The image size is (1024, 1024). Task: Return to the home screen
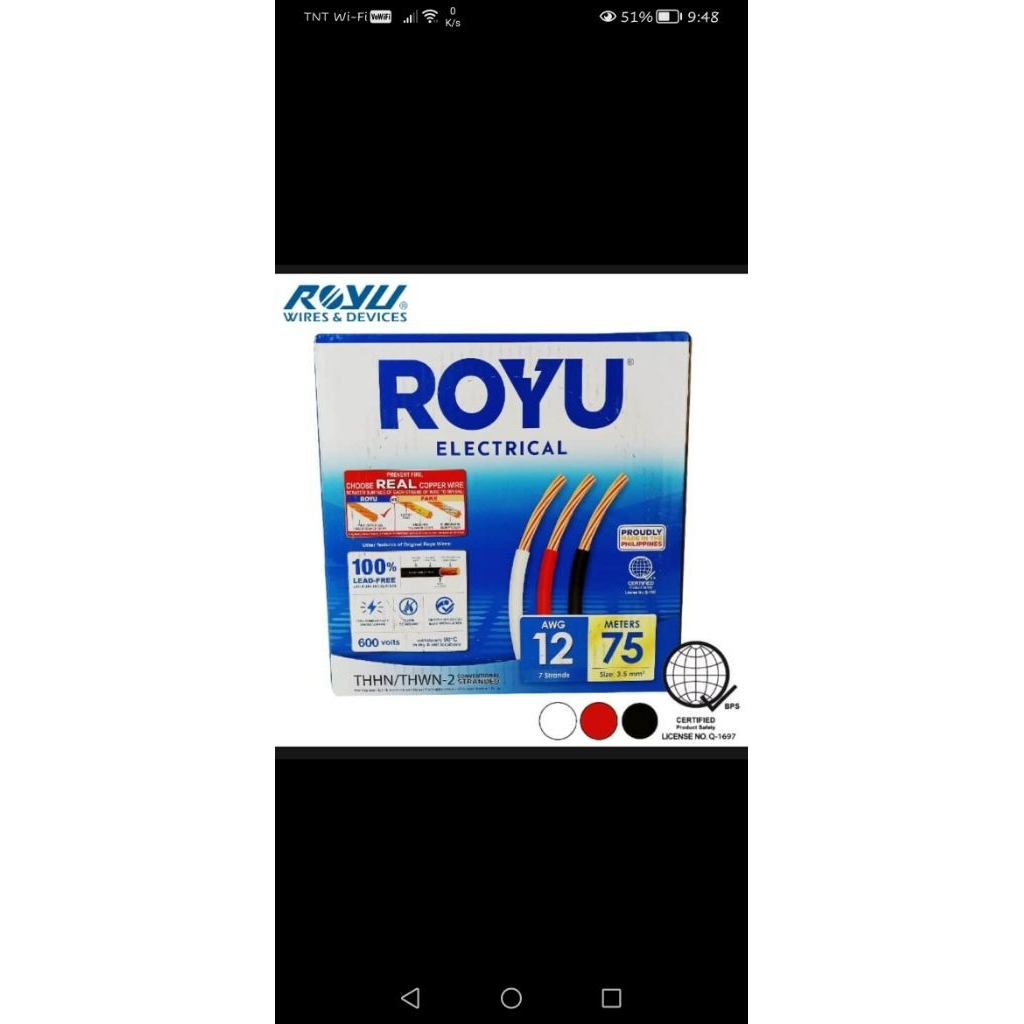pyautogui.click(x=511, y=998)
